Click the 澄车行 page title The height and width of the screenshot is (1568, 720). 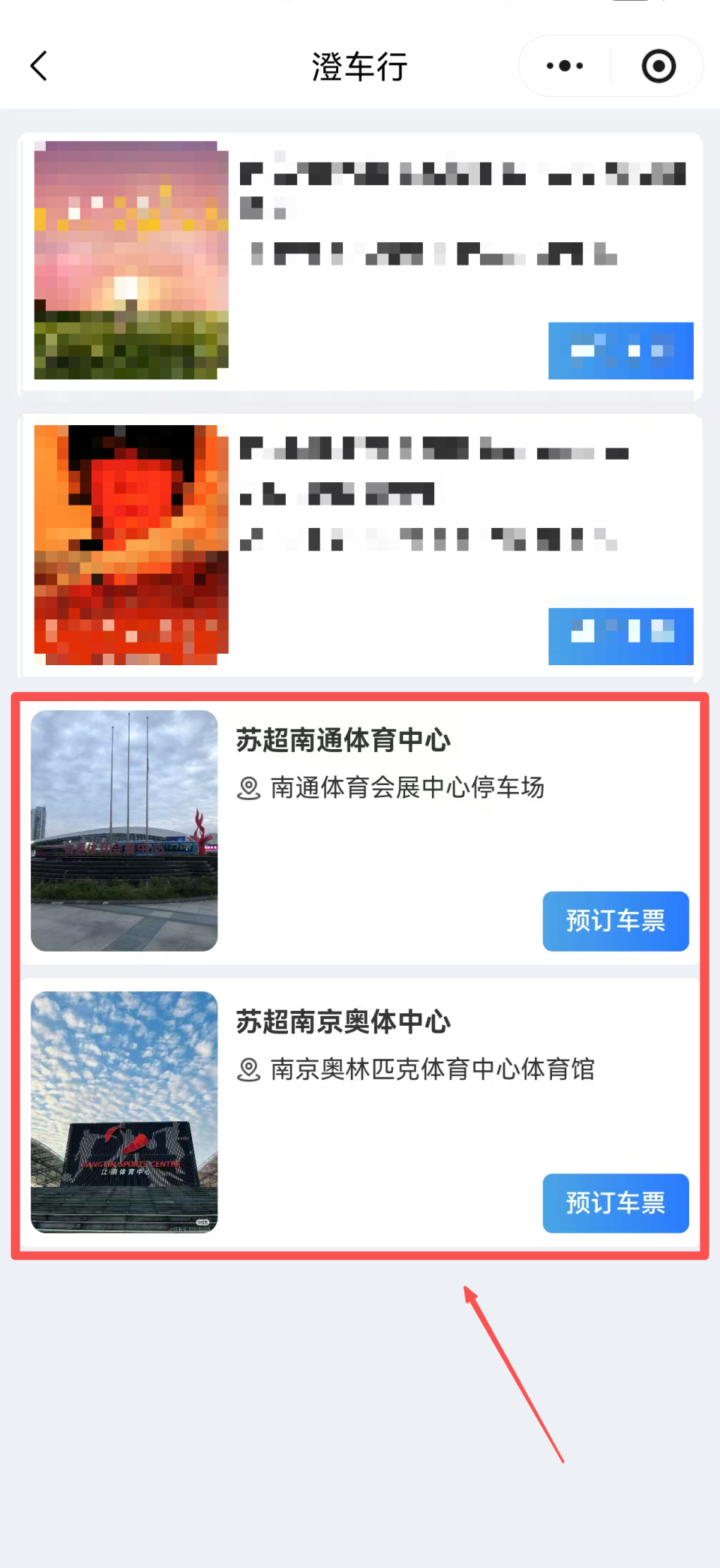pos(360,66)
